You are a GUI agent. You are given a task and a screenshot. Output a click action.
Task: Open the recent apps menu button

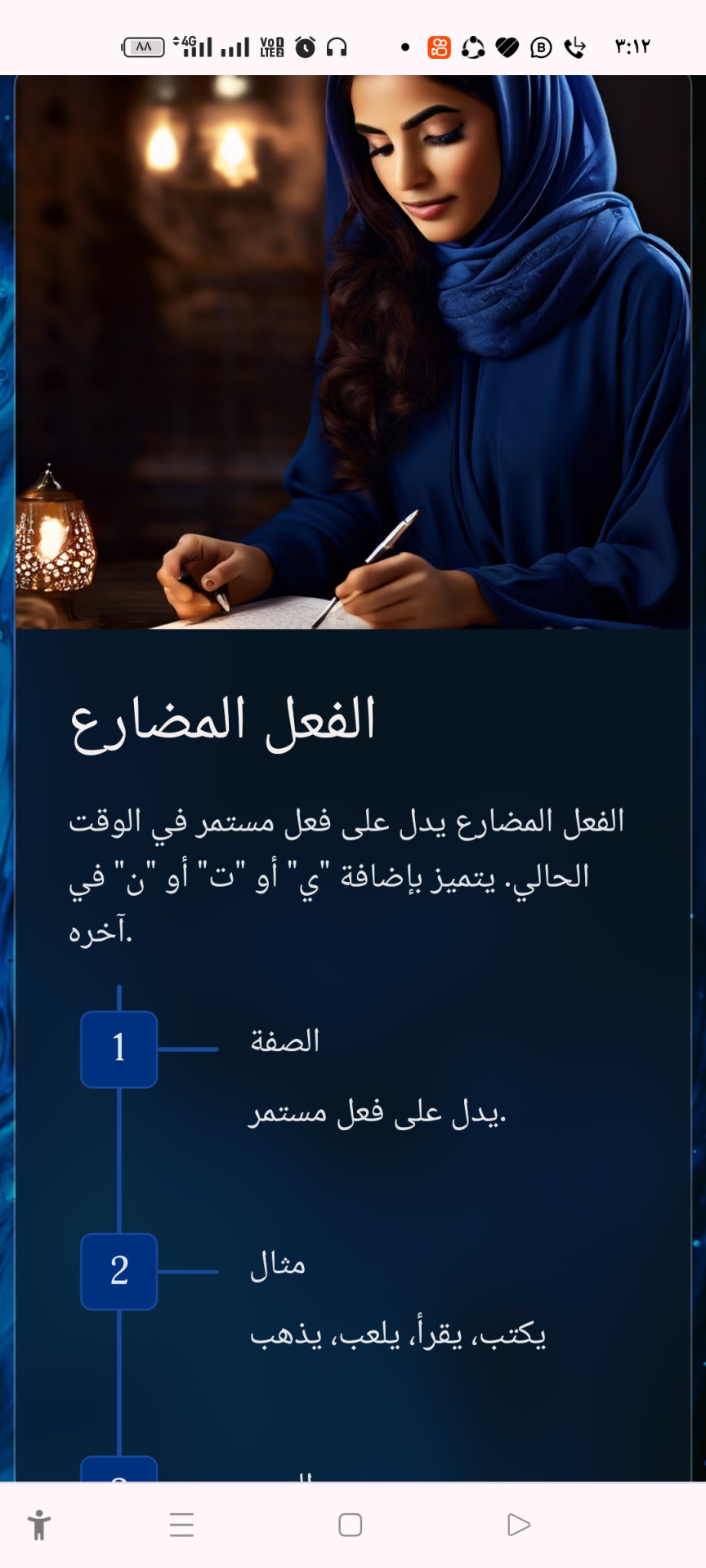(181, 1525)
